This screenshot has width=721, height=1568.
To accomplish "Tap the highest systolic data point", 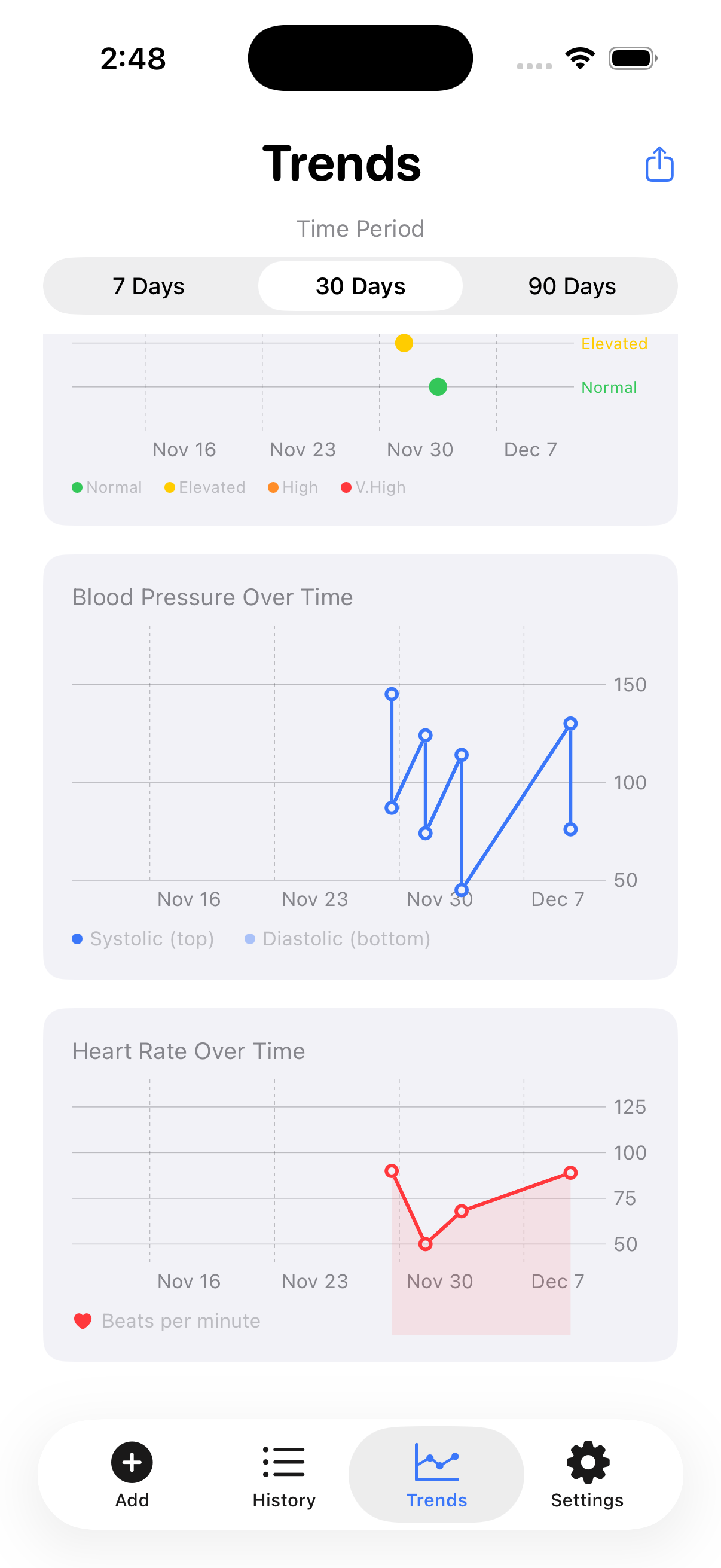I will pyautogui.click(x=391, y=694).
